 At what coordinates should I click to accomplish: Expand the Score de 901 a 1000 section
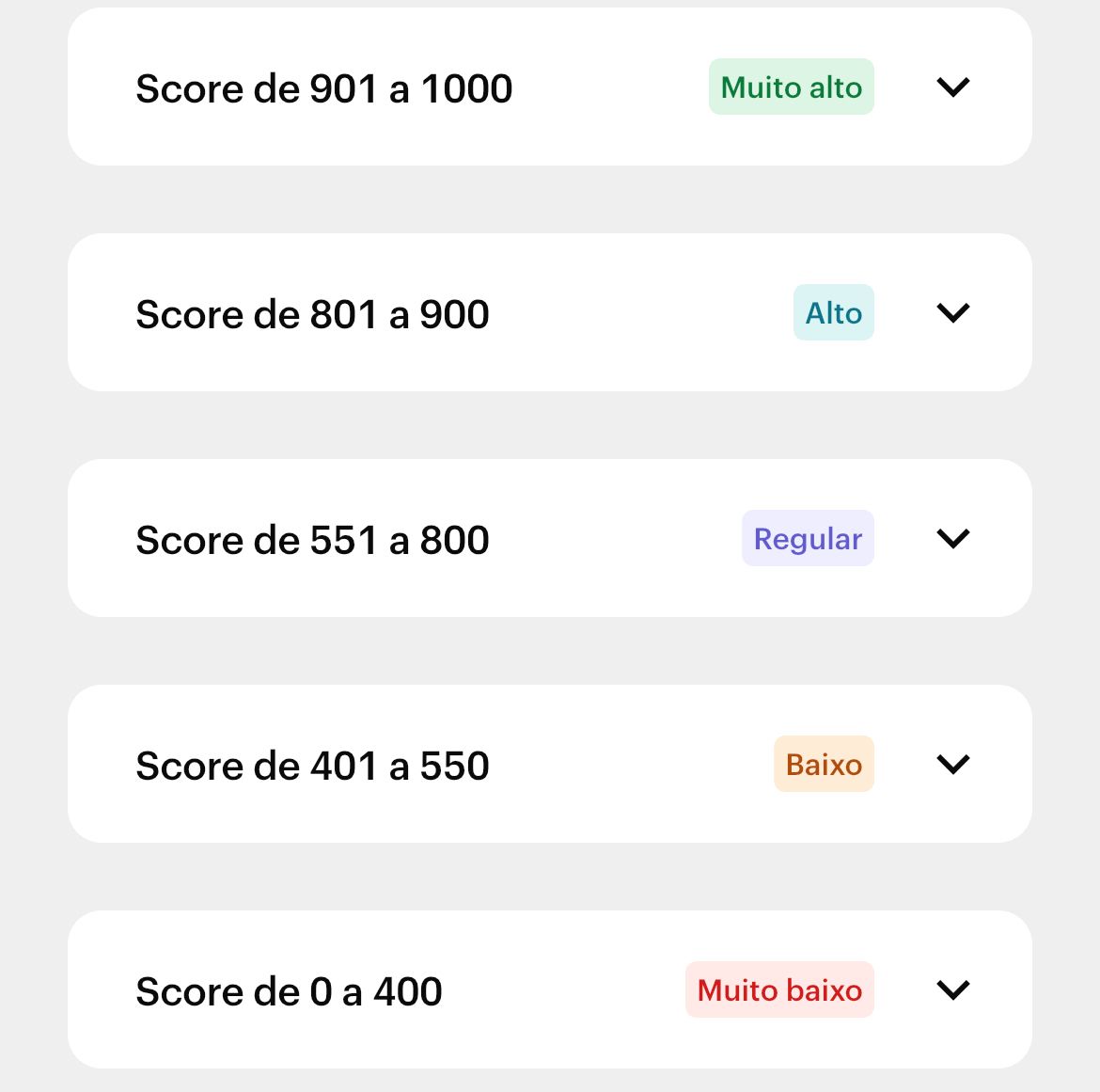pos(952,87)
